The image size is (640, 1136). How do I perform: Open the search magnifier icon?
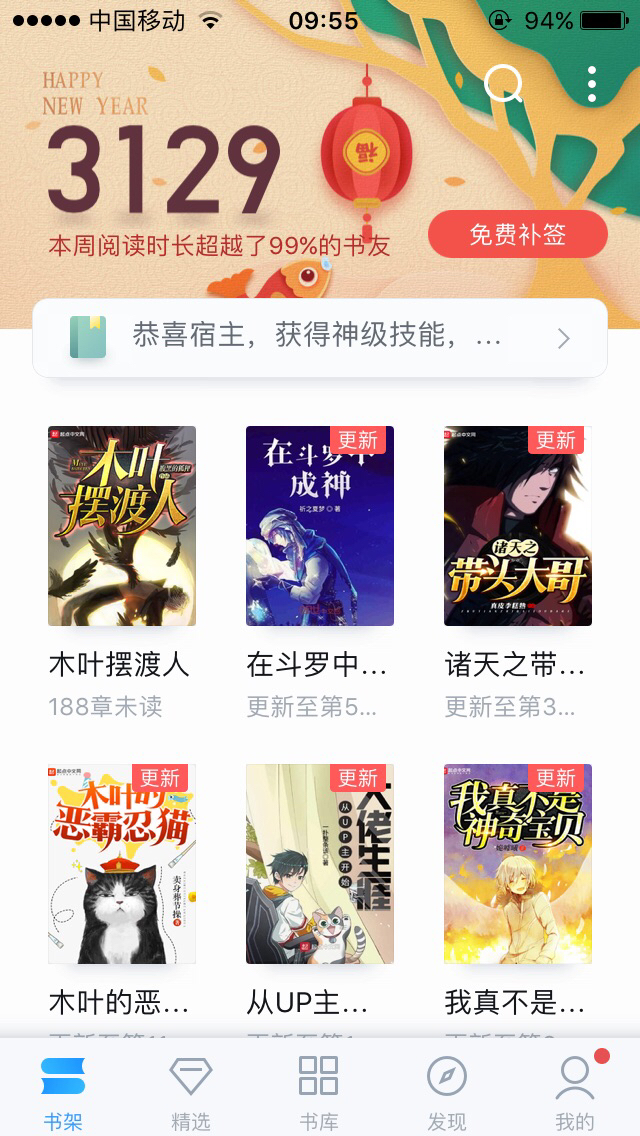503,85
